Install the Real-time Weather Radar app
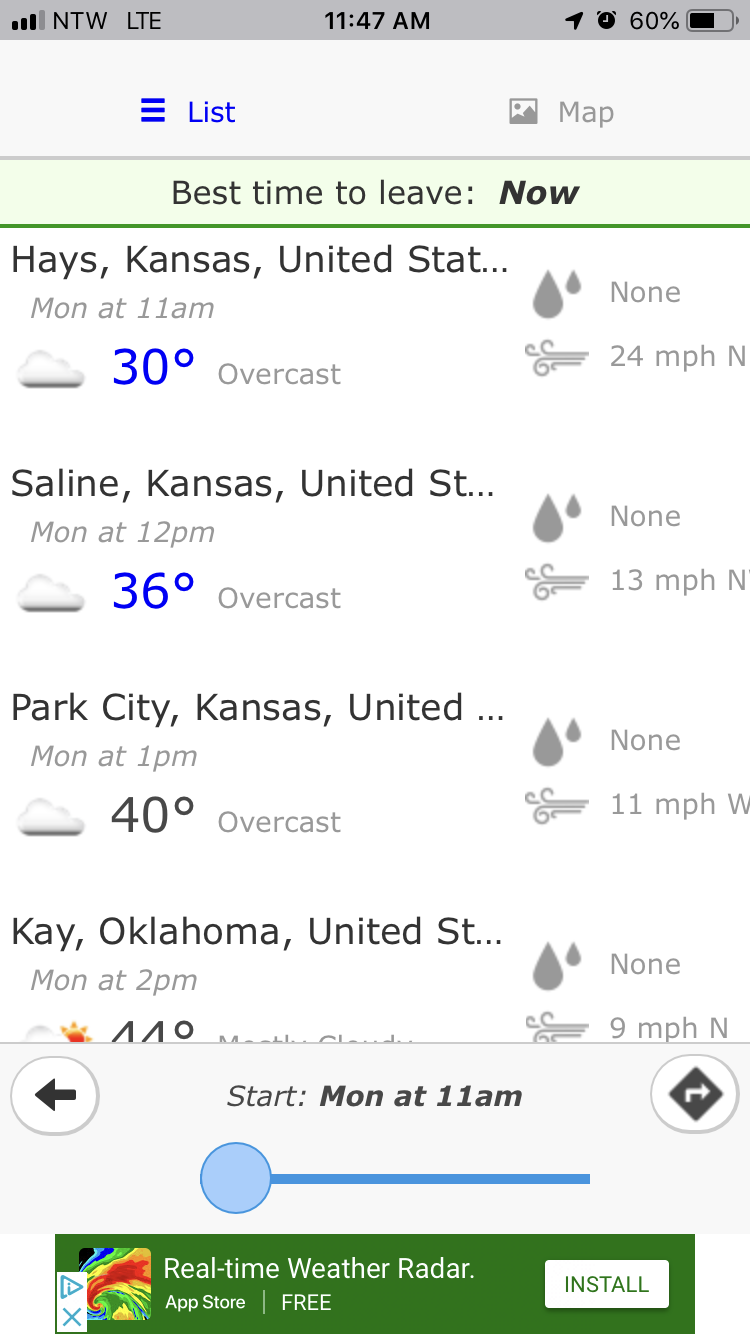 click(606, 1284)
